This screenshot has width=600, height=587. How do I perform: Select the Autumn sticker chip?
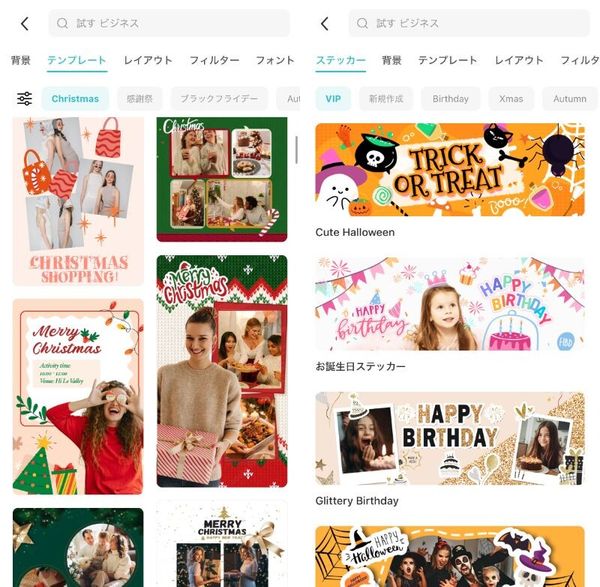point(569,99)
